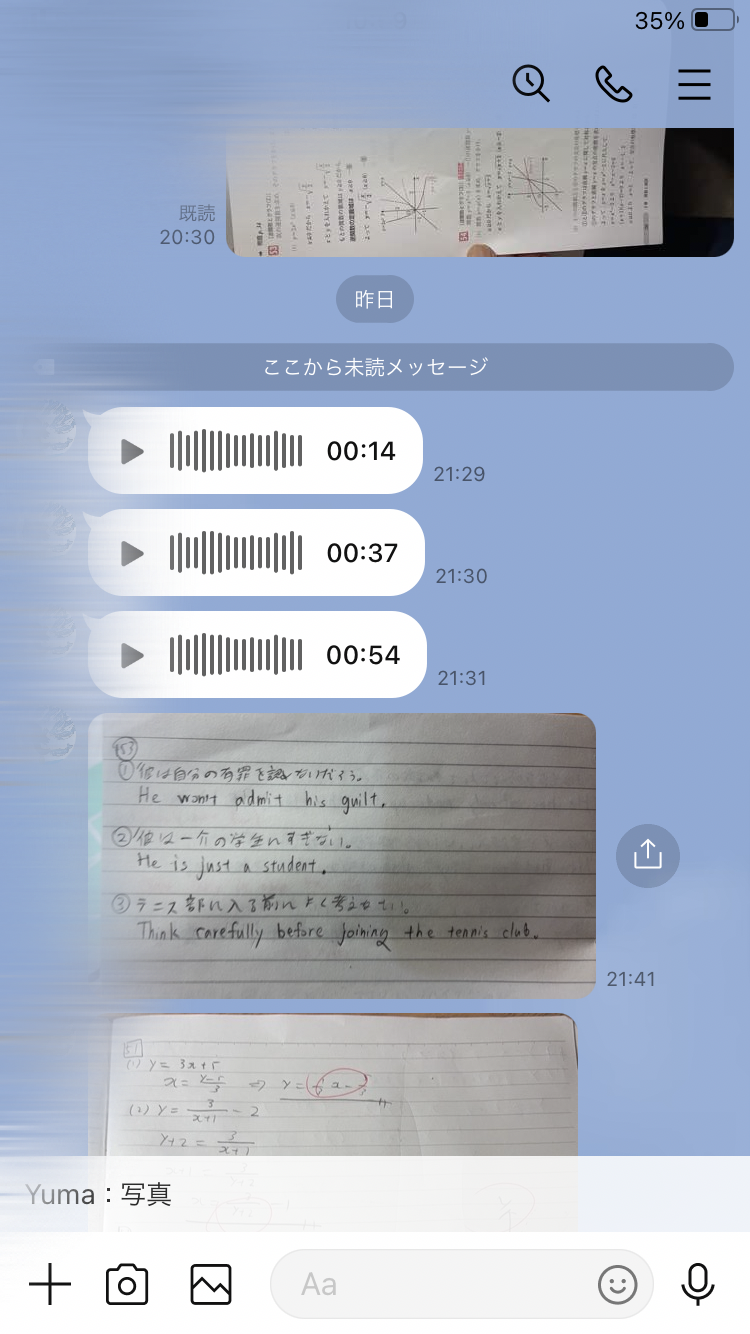Open the English sentences notebook photo
Viewport: 750px width, 1334px height.
pos(342,856)
